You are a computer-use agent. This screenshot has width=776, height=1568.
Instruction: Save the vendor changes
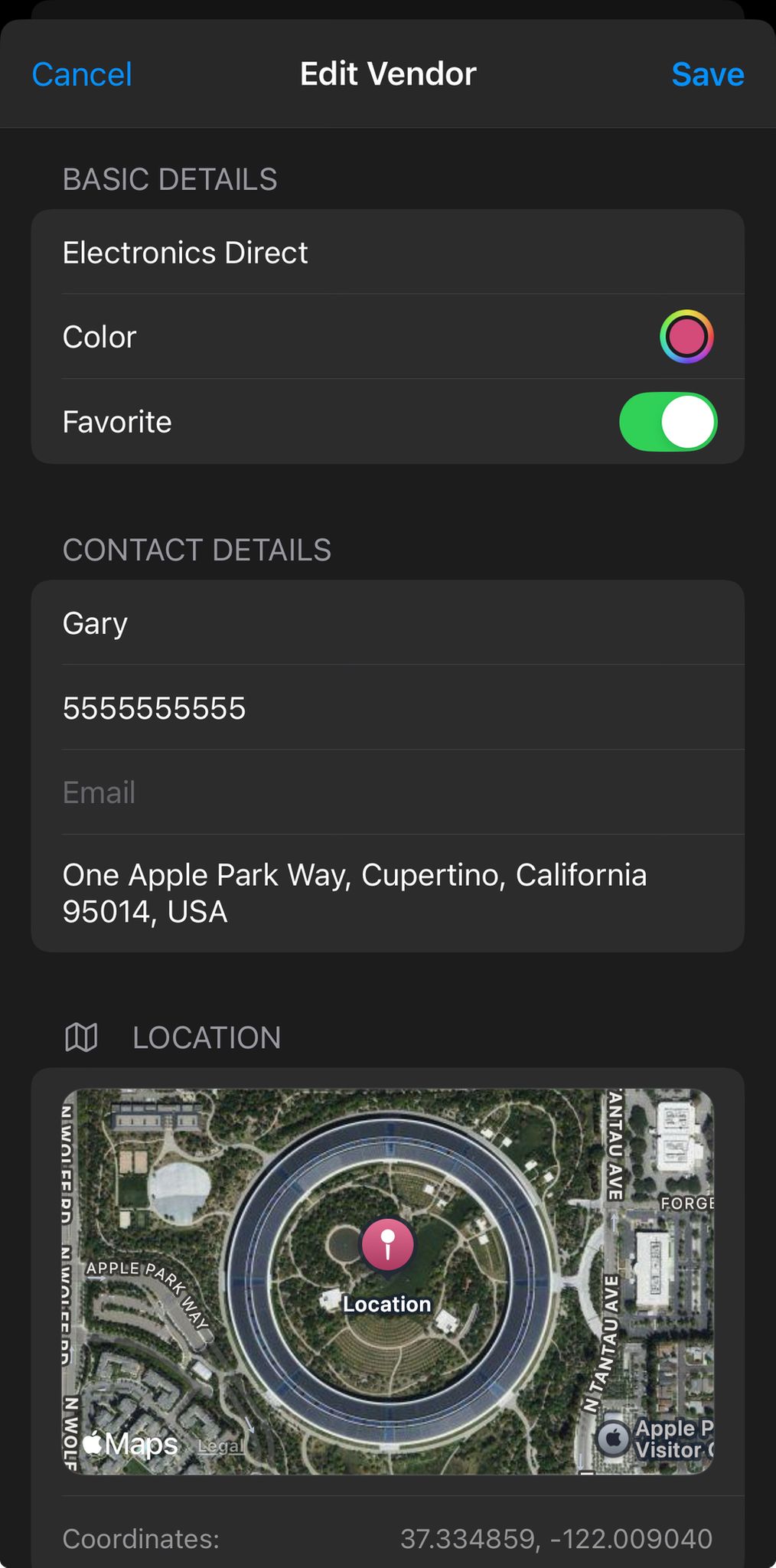[x=707, y=74]
